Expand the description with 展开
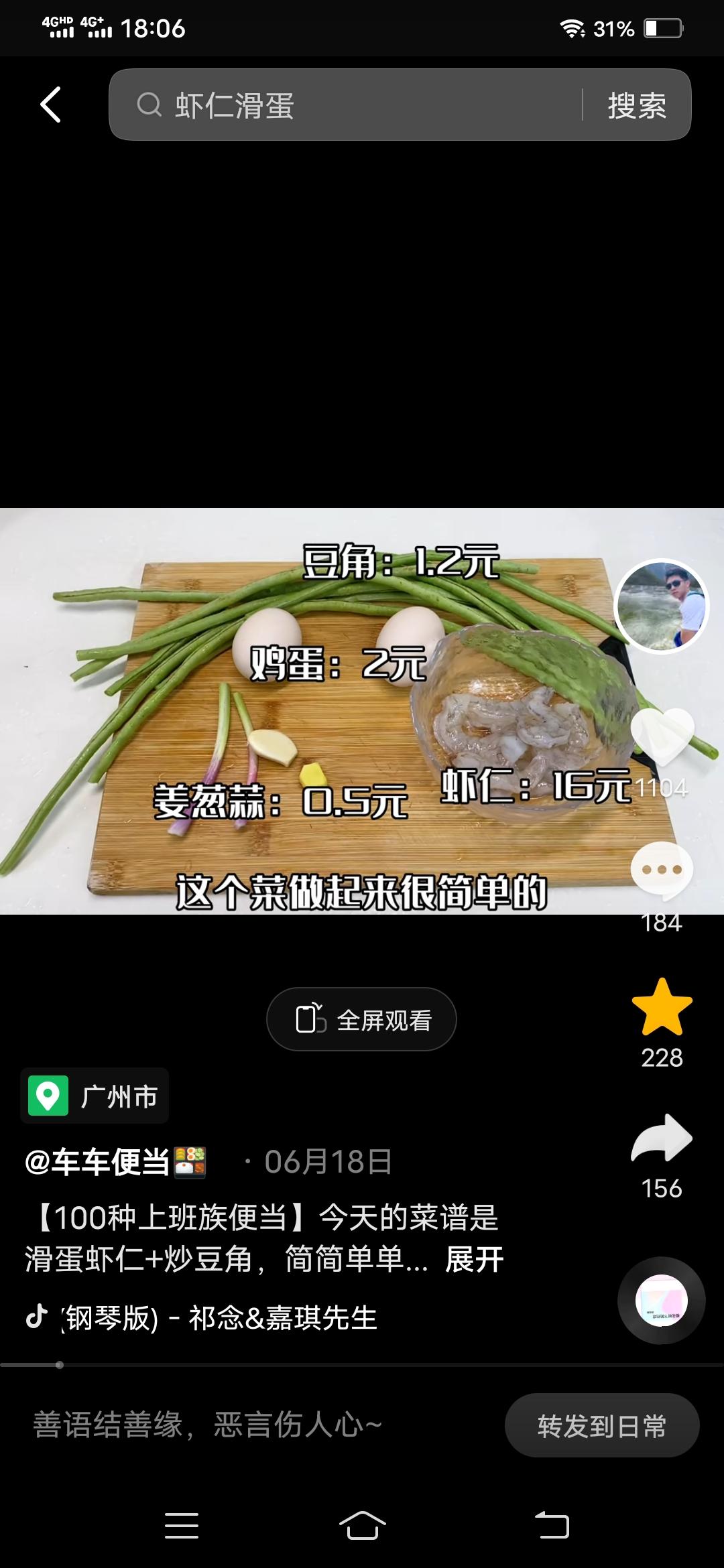Screen dimensions: 724x1568 [x=474, y=1259]
